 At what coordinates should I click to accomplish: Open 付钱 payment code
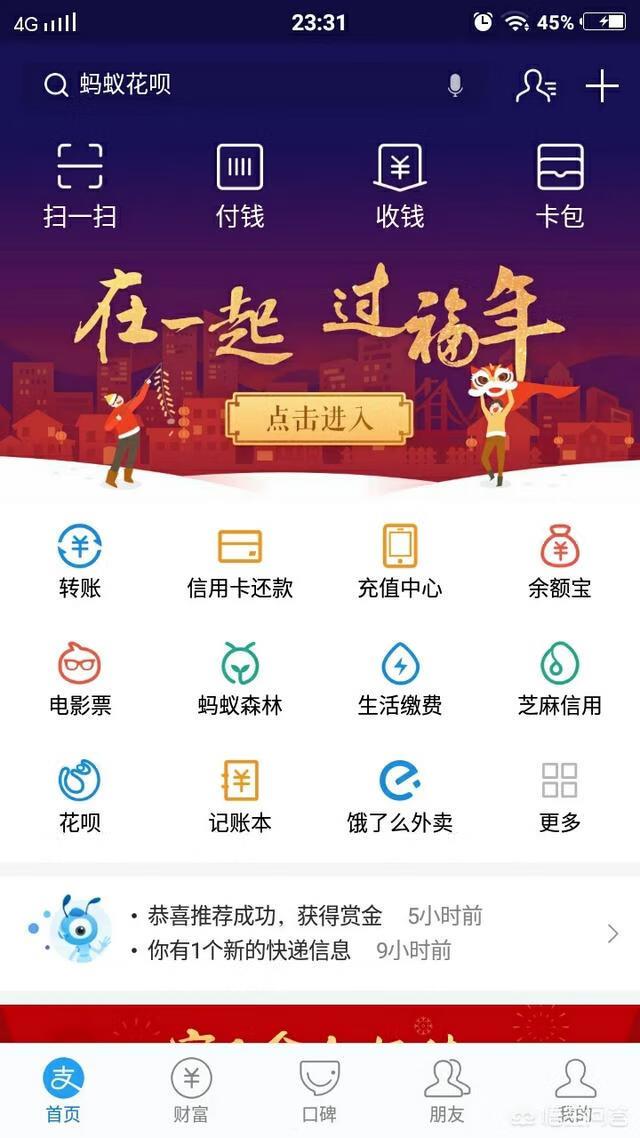[x=240, y=185]
